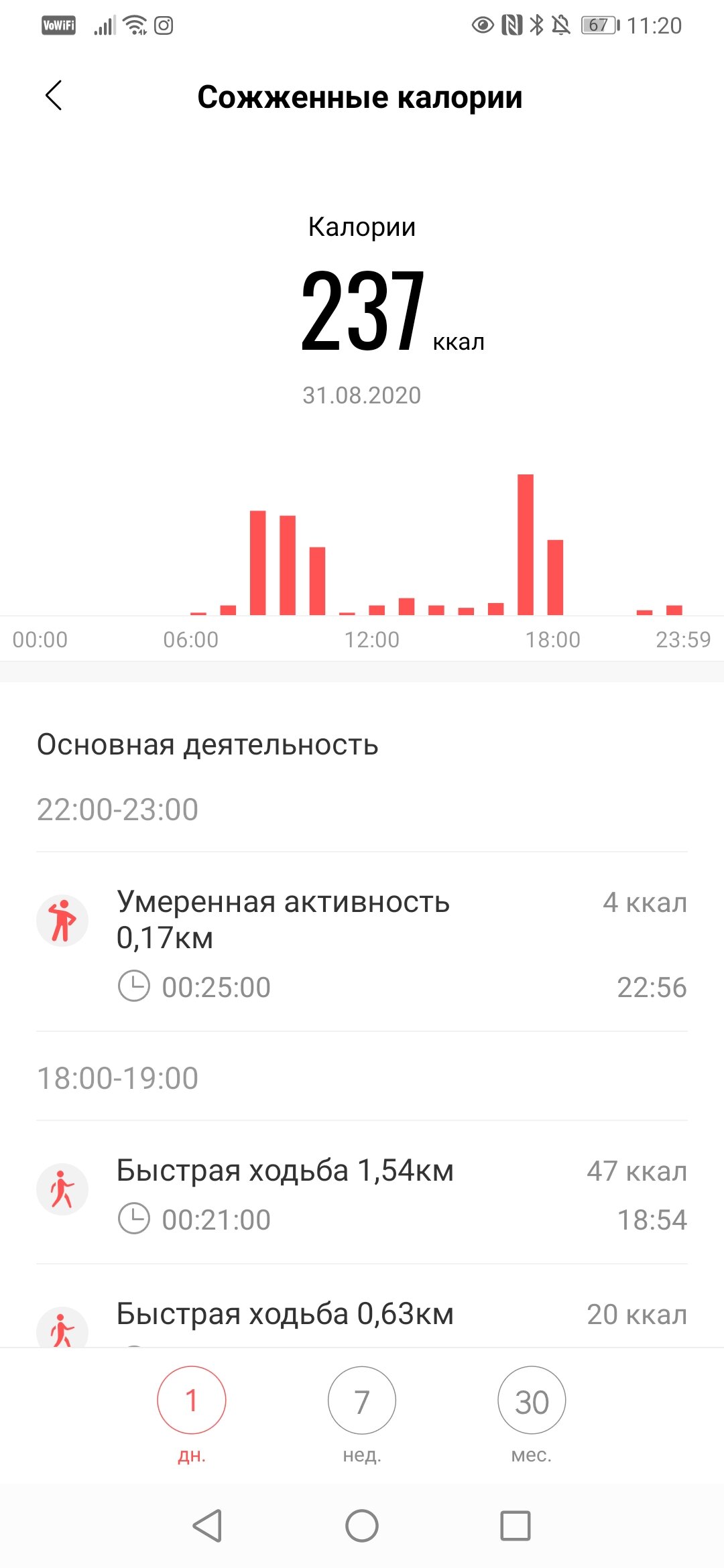Open the system recent apps button

click(x=516, y=1526)
